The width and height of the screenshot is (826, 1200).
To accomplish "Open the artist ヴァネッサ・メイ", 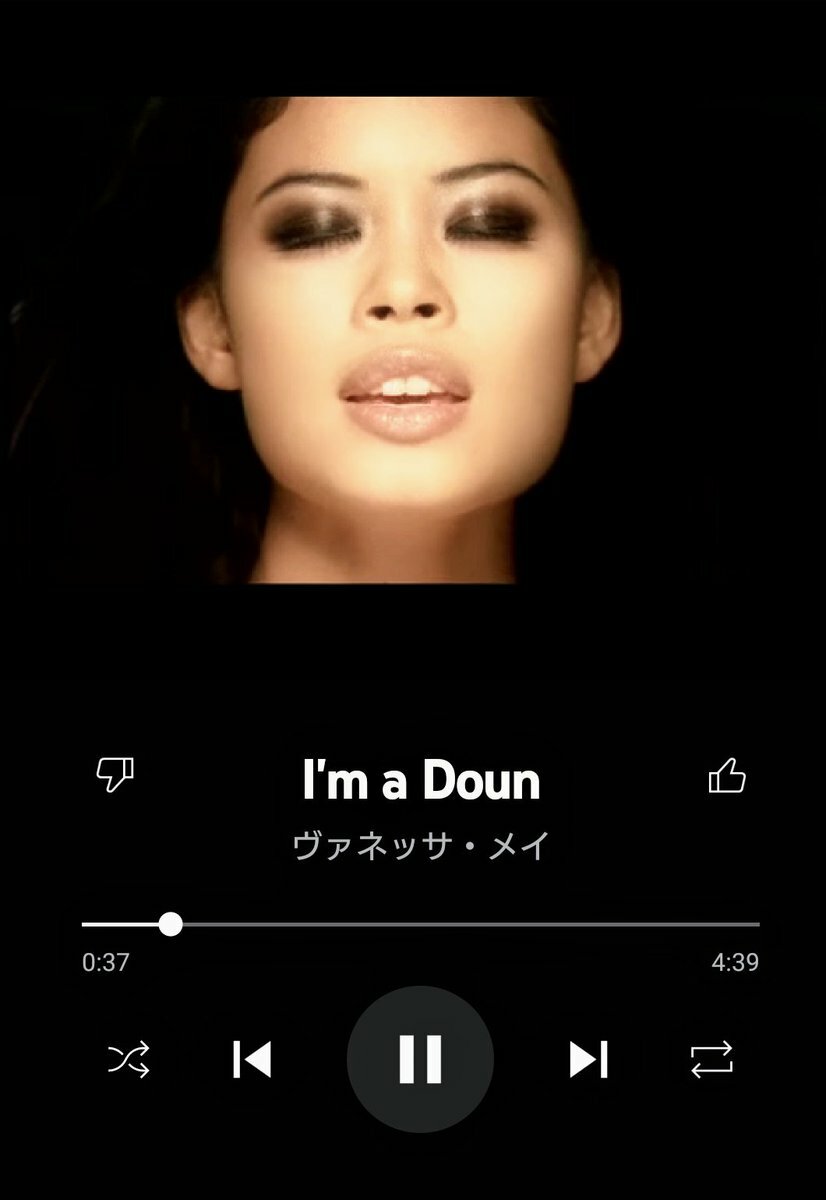I will 420,846.
